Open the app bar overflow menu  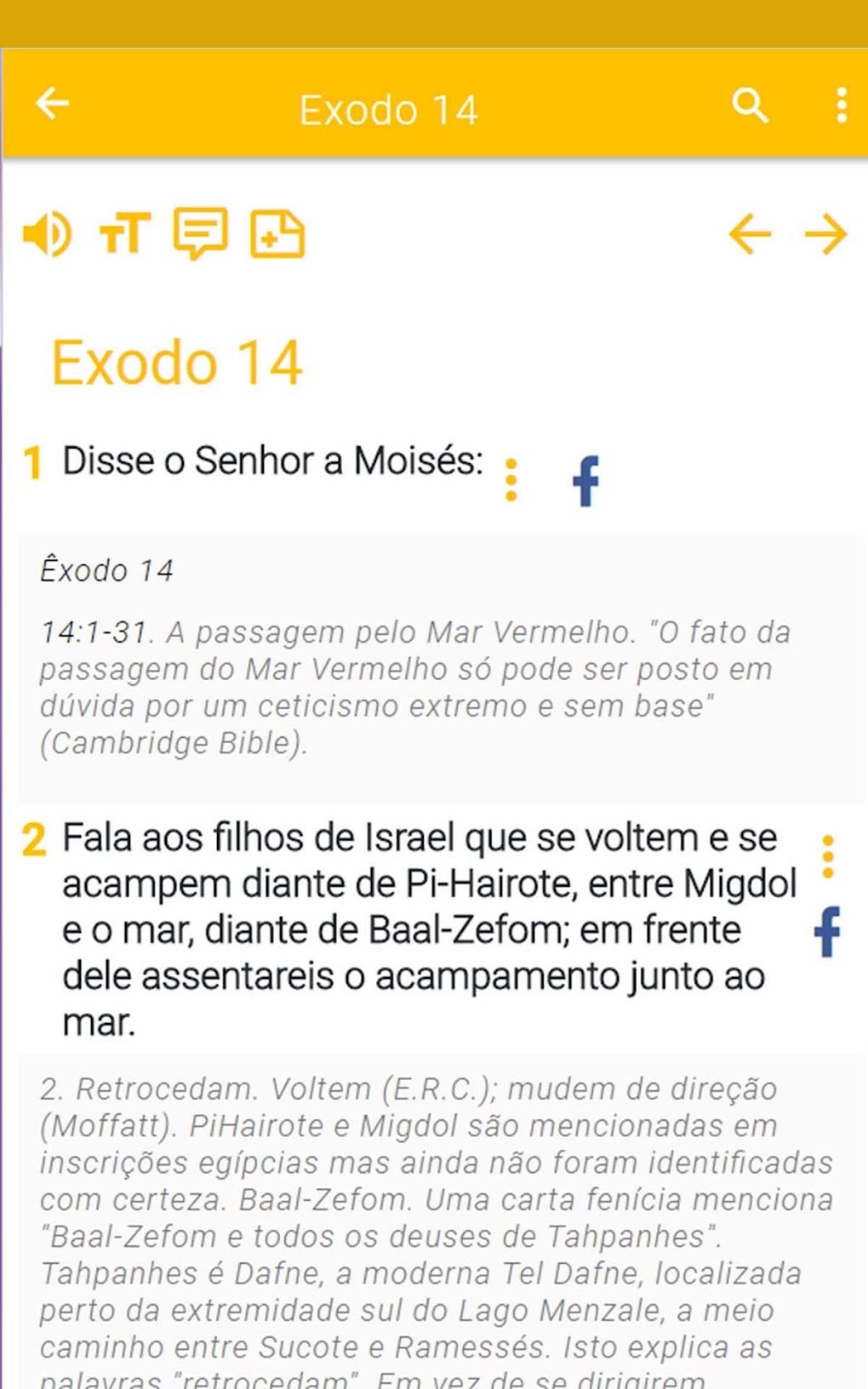coord(841,106)
